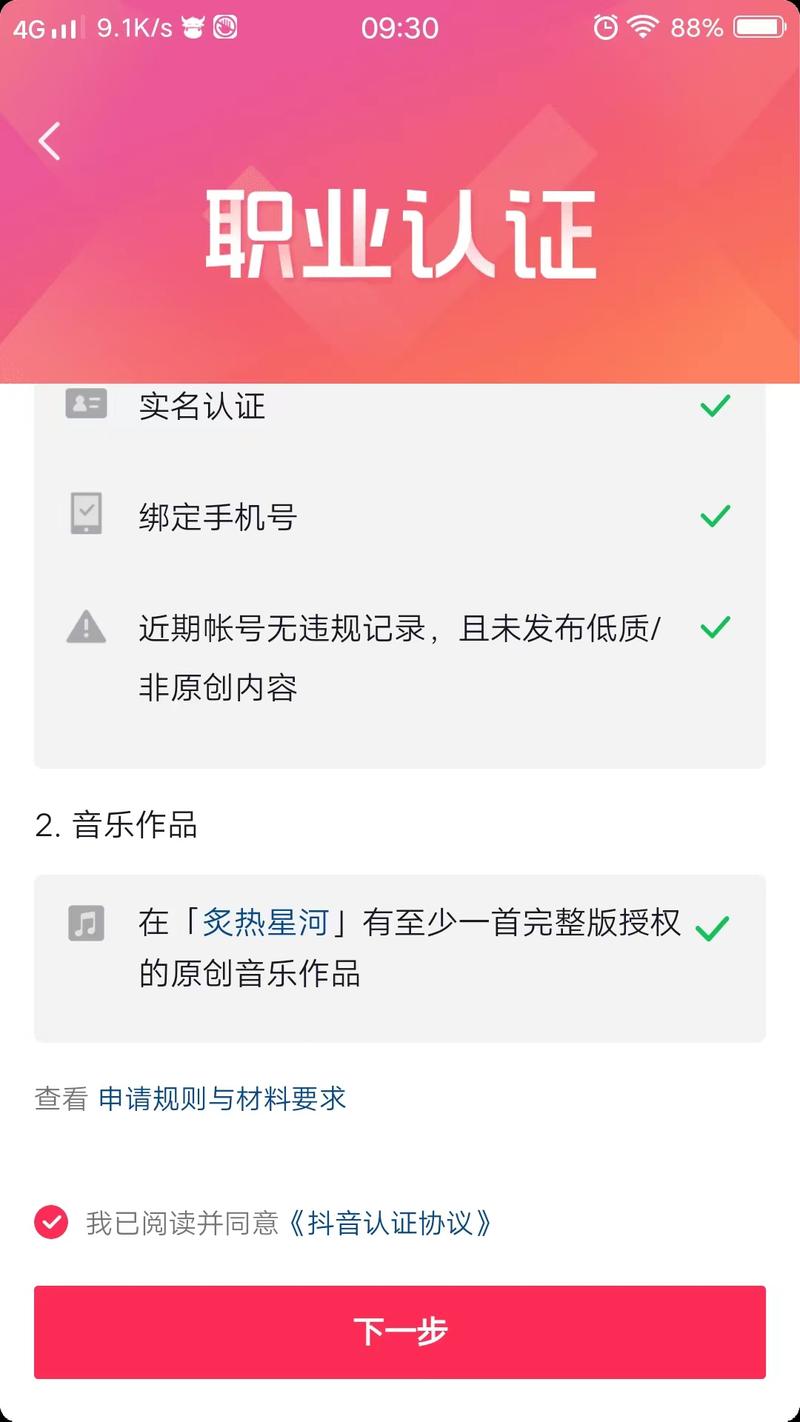The image size is (800, 1422).
Task: Open the 炙热星河 link
Action: tap(266, 922)
